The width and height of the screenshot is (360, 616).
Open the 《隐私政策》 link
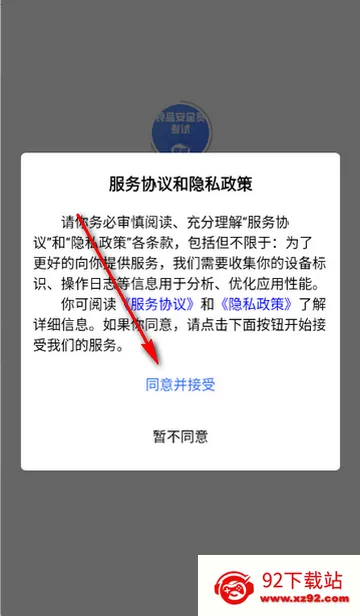click(257, 304)
